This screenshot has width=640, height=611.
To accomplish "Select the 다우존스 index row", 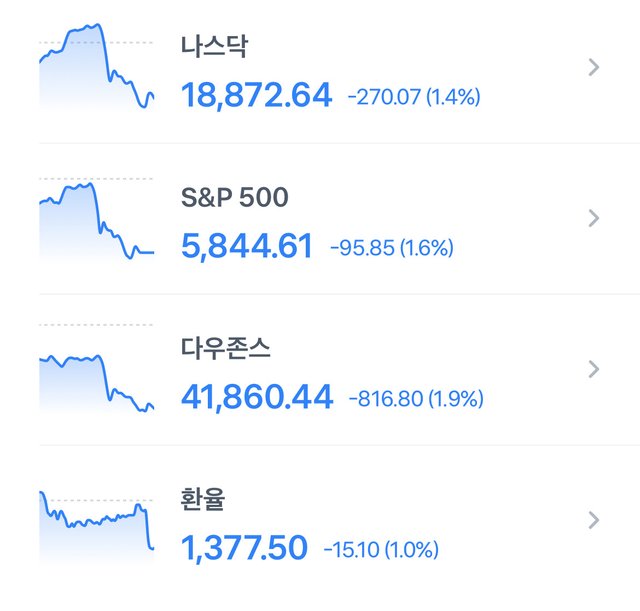I will [x=320, y=371].
